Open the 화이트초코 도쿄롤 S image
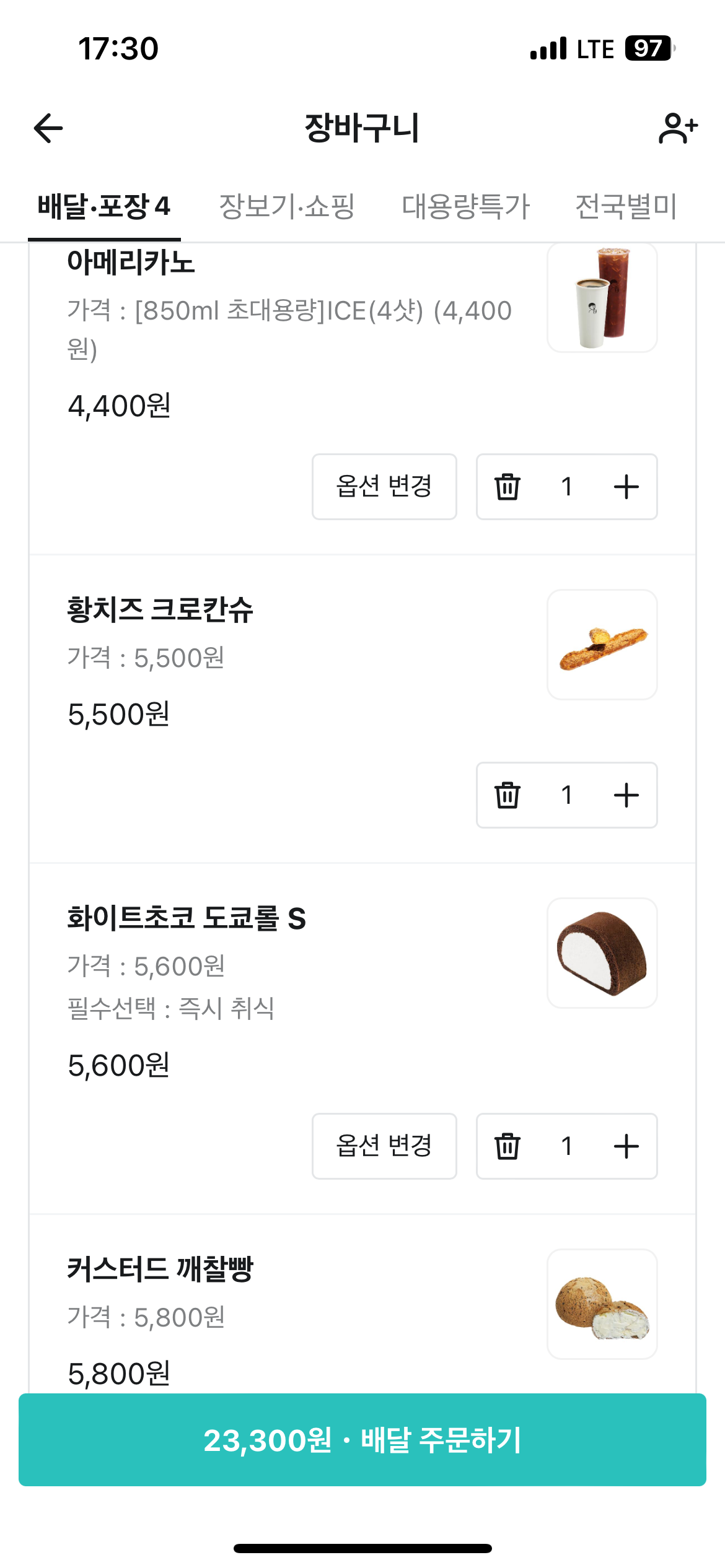725x1568 pixels. [x=602, y=953]
